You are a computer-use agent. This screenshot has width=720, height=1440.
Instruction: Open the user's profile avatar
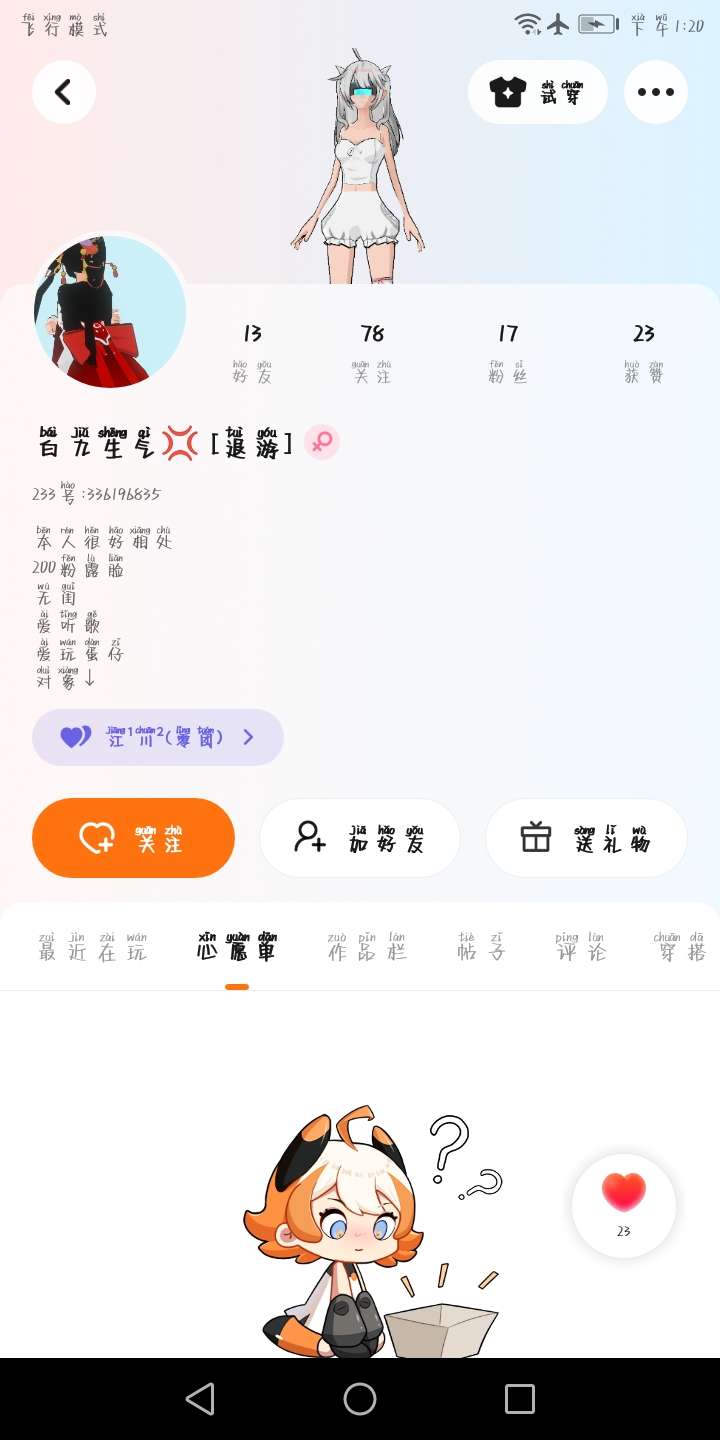click(110, 312)
